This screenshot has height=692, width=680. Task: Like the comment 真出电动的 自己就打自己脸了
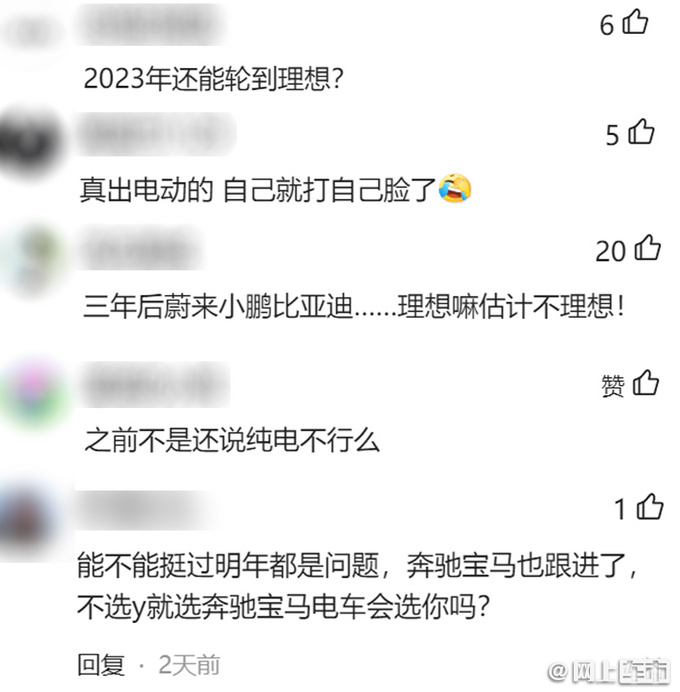(641, 132)
